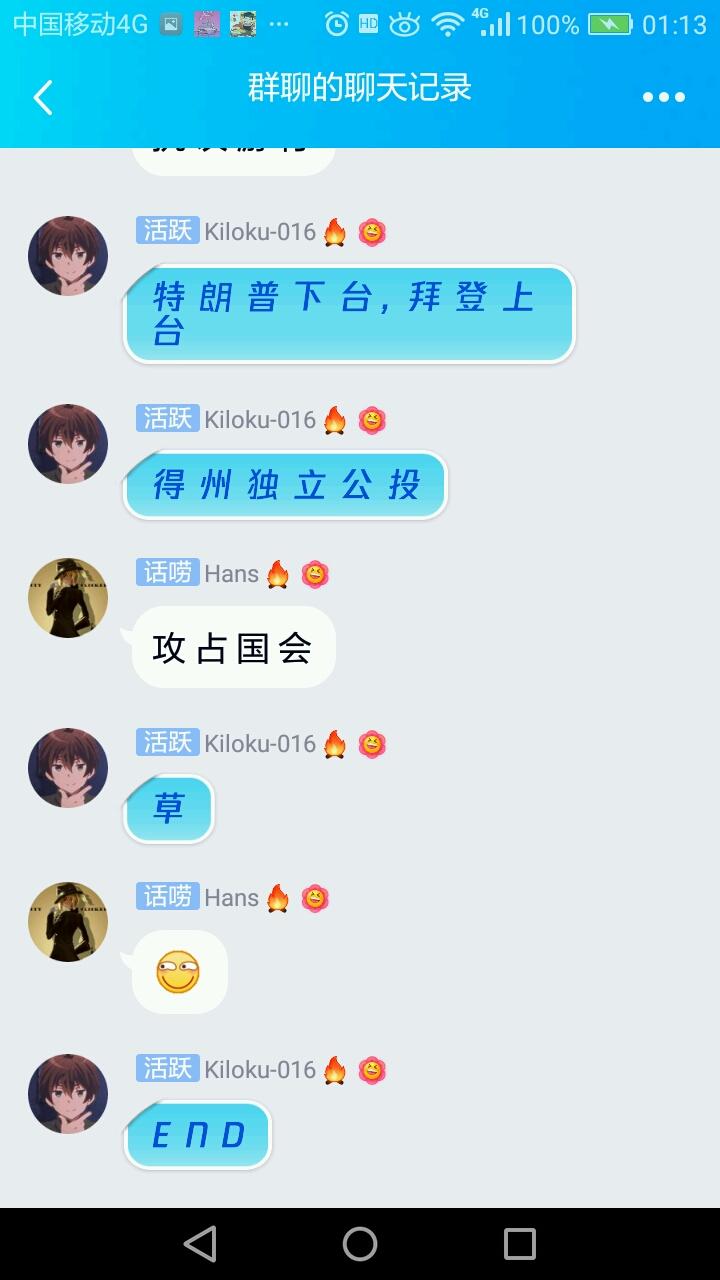Go back from the chat record page
Image resolution: width=720 pixels, height=1280 pixels.
(42, 98)
